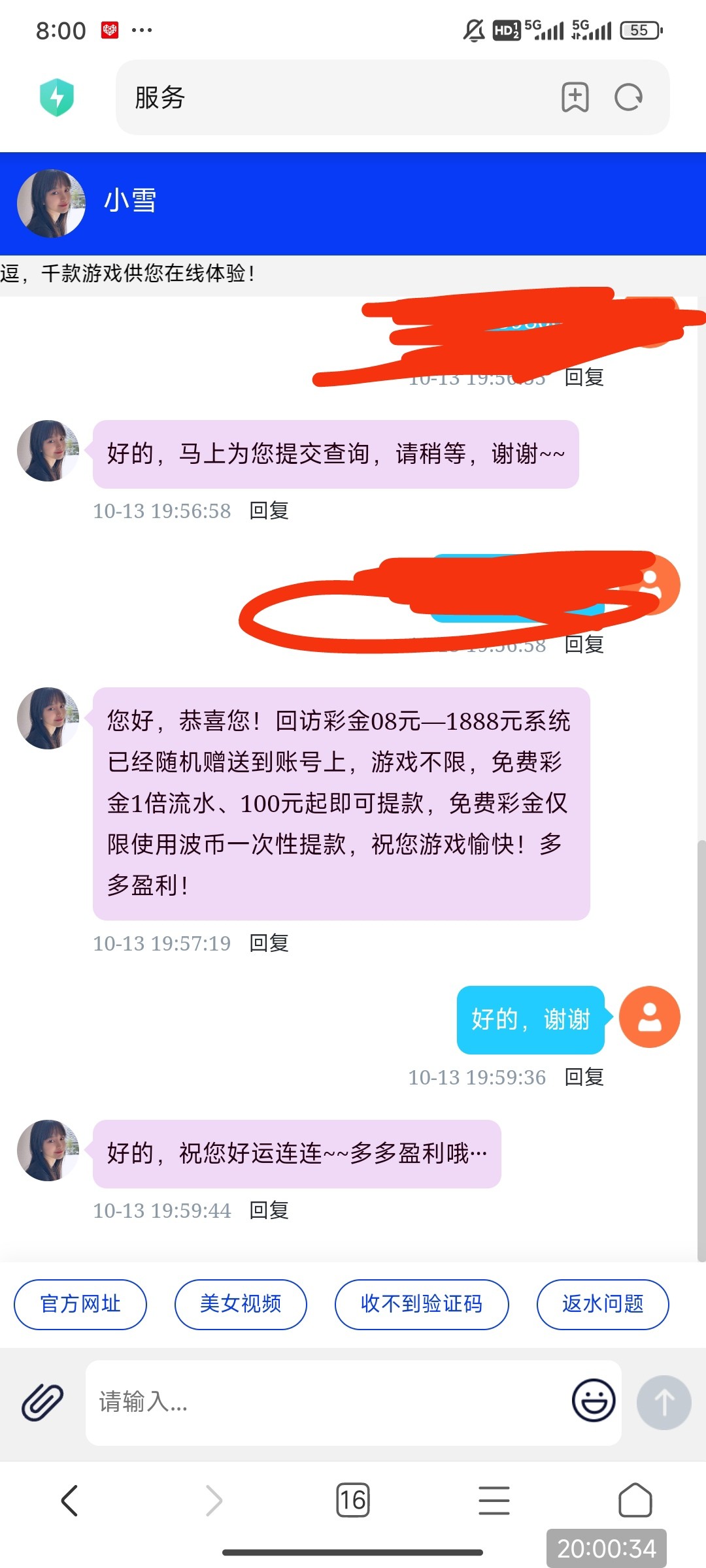This screenshot has height=1568, width=706.
Task: Select the 官方网址 quick reply chip
Action: (80, 1304)
